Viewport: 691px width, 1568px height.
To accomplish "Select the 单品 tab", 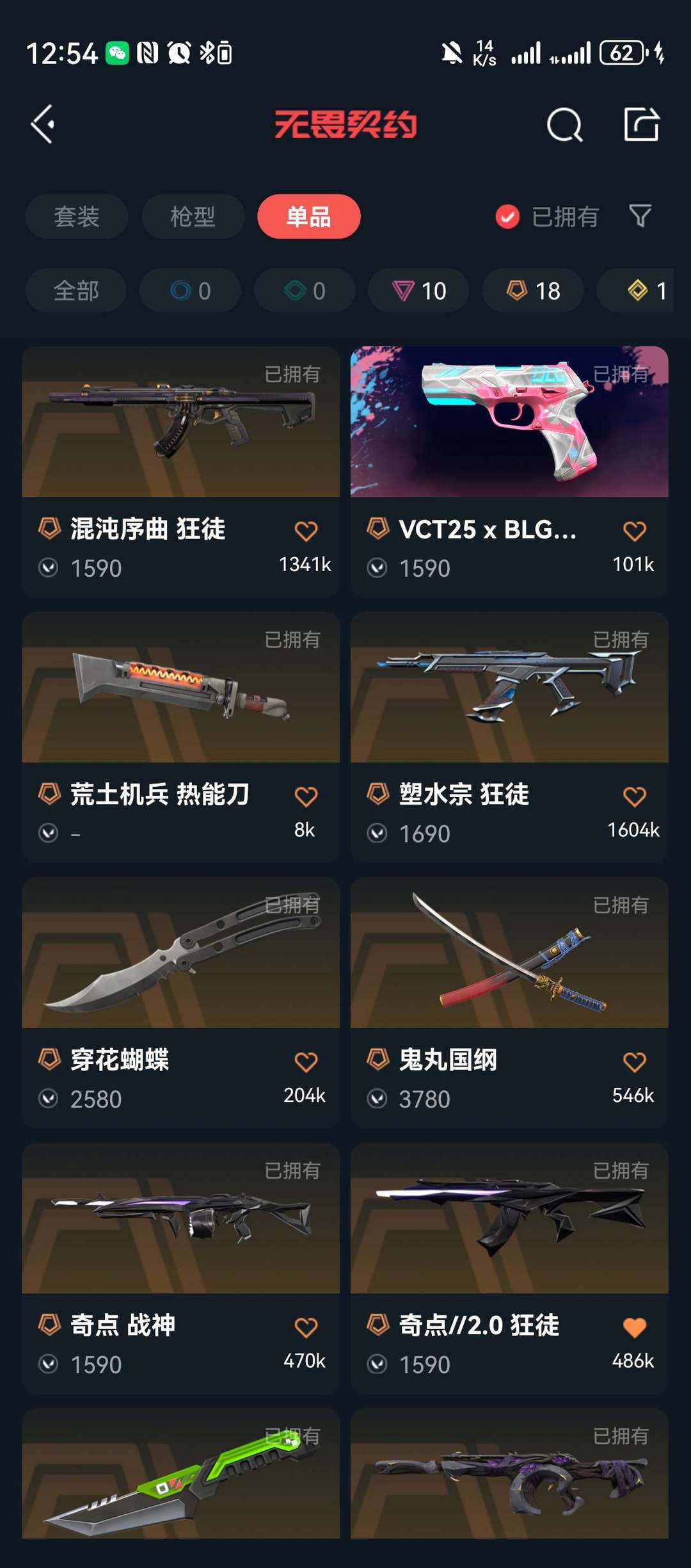I will click(x=308, y=216).
